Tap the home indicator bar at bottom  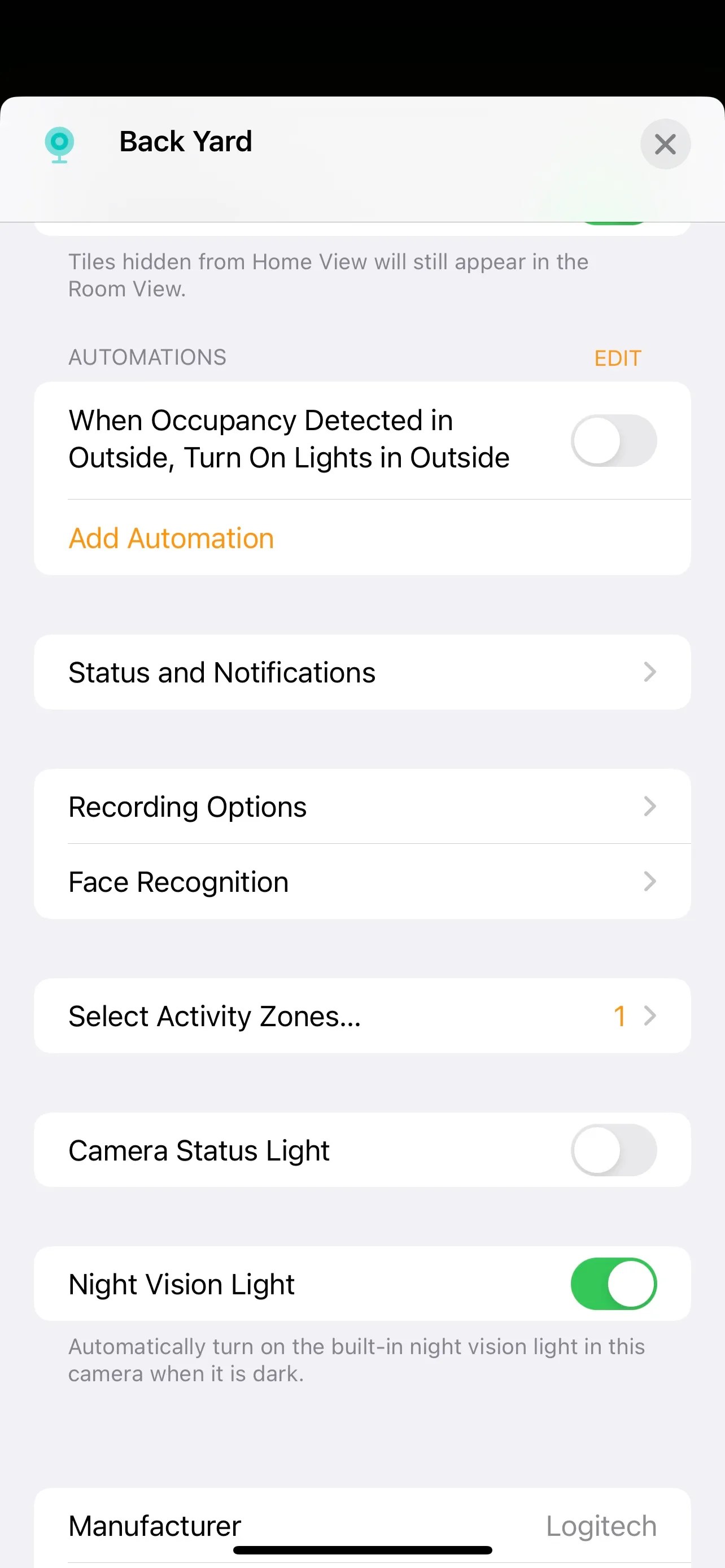point(362,1549)
